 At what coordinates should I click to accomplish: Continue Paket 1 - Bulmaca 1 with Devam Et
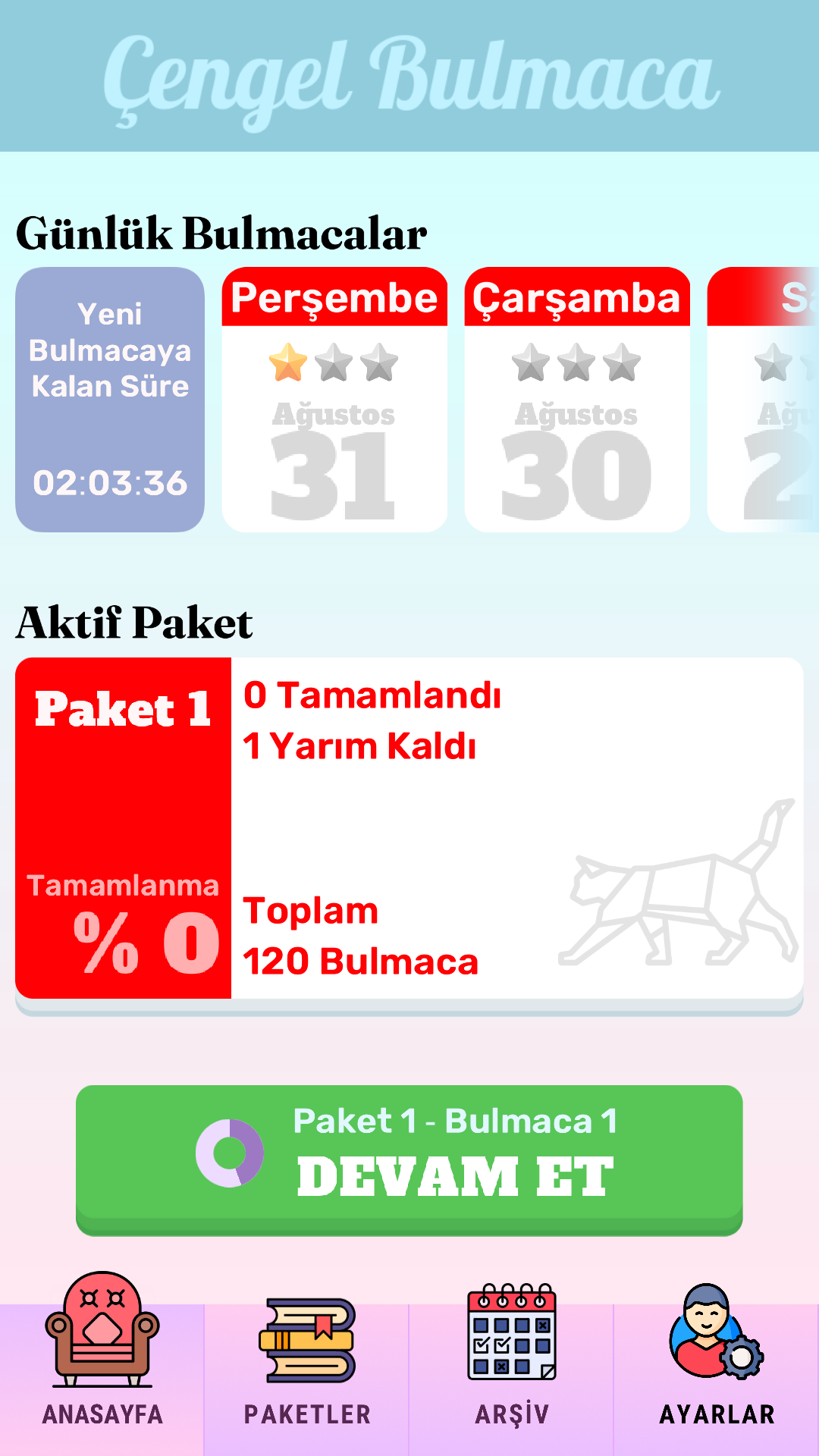(409, 1158)
